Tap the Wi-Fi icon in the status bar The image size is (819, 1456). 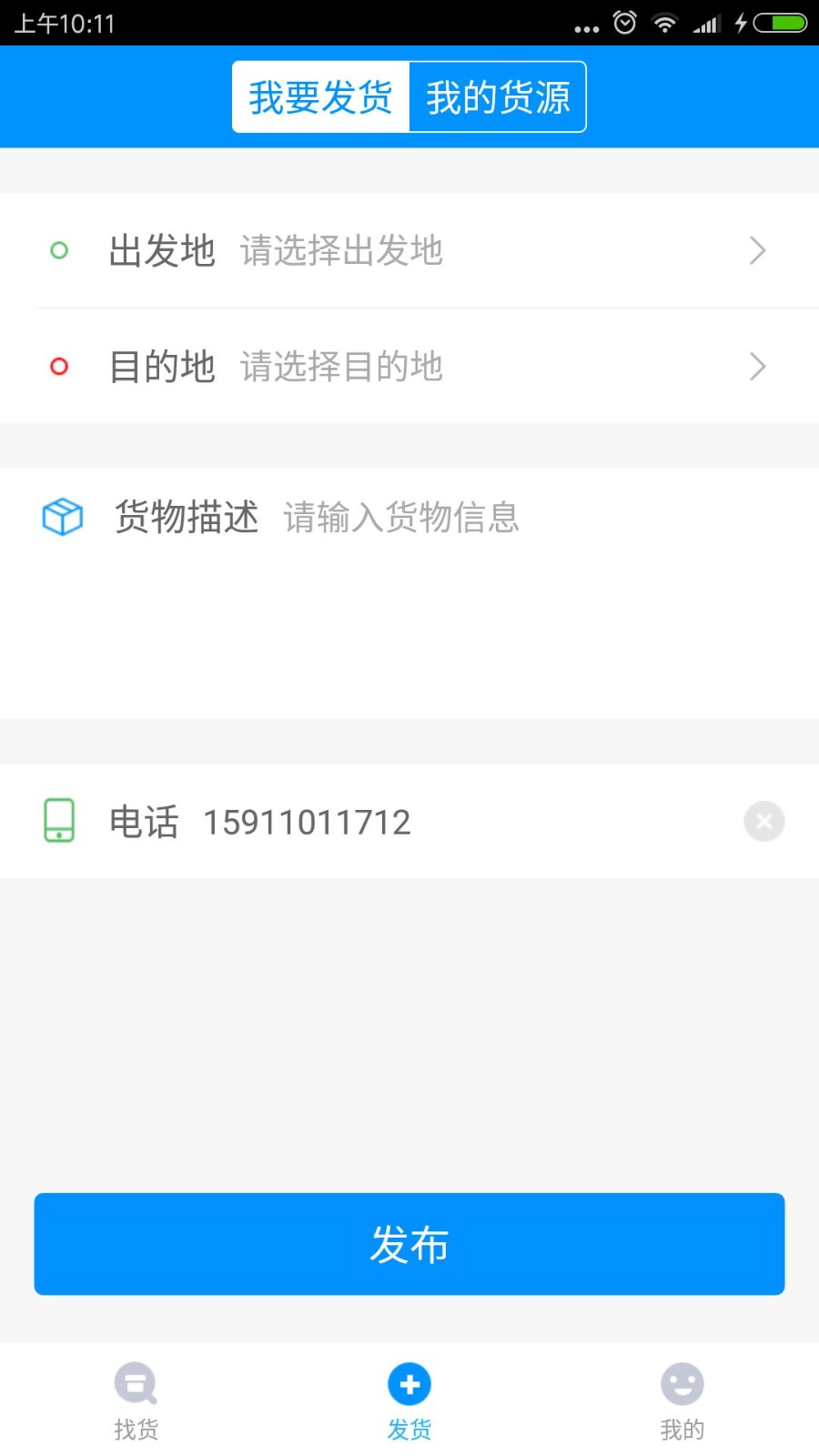[664, 23]
